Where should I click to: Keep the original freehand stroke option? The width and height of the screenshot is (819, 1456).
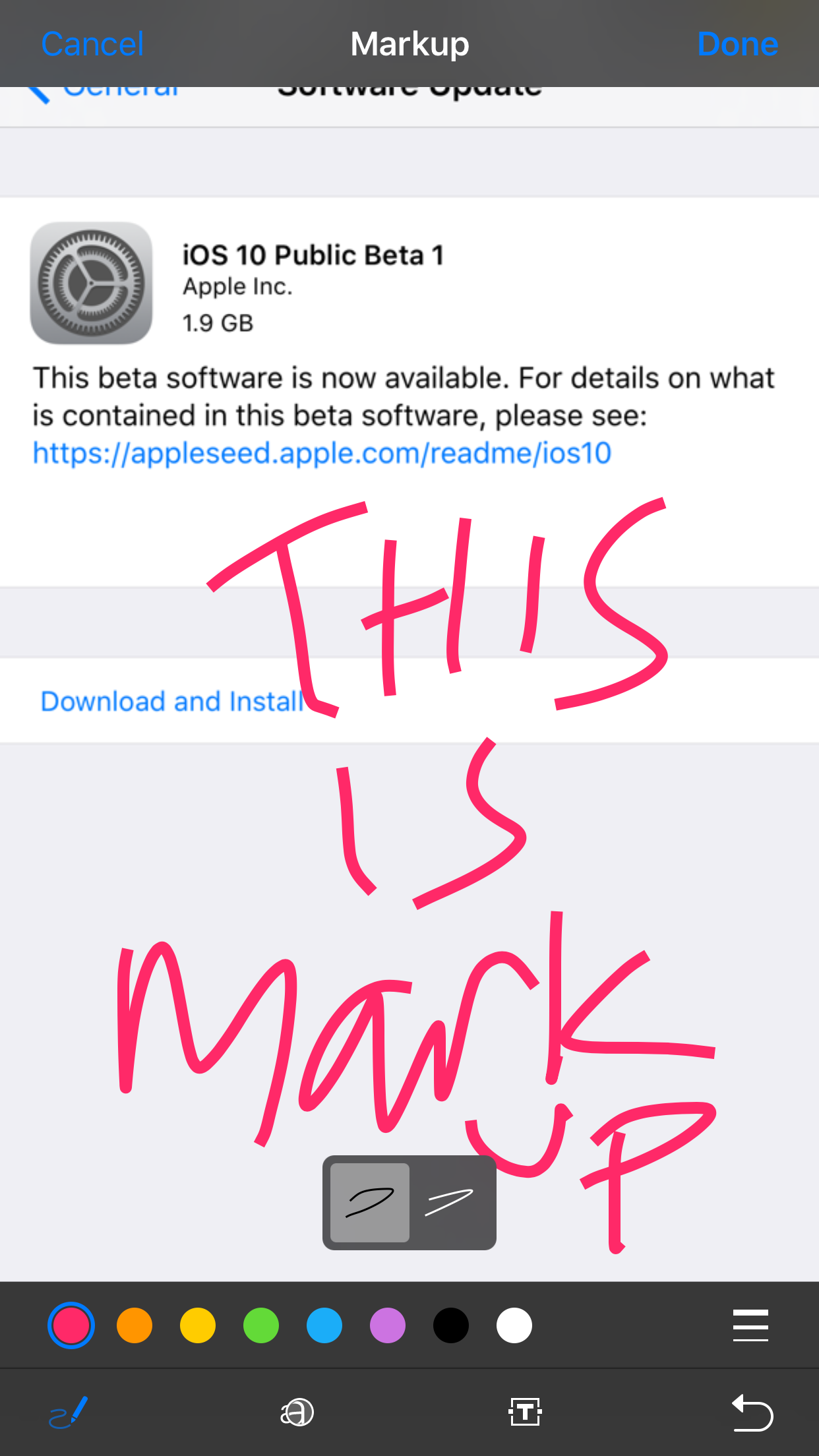point(370,1203)
